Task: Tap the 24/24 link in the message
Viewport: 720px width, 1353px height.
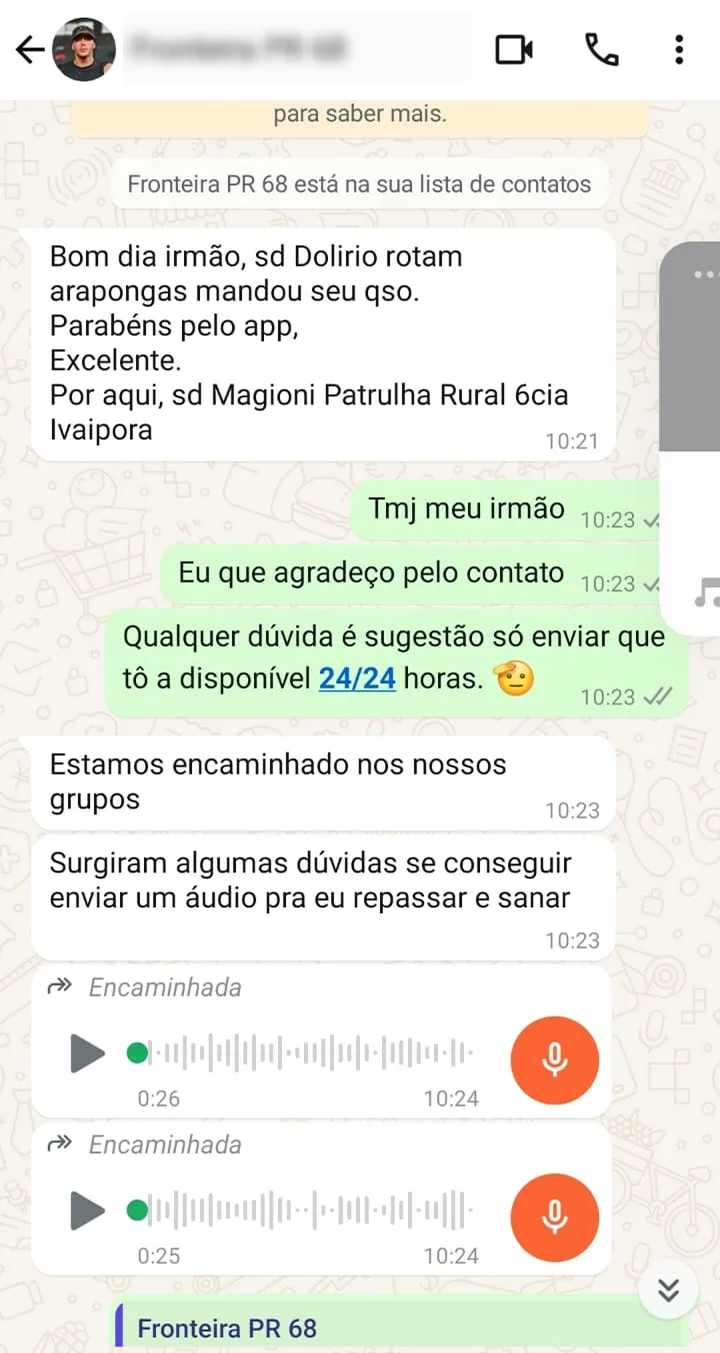Action: (357, 679)
